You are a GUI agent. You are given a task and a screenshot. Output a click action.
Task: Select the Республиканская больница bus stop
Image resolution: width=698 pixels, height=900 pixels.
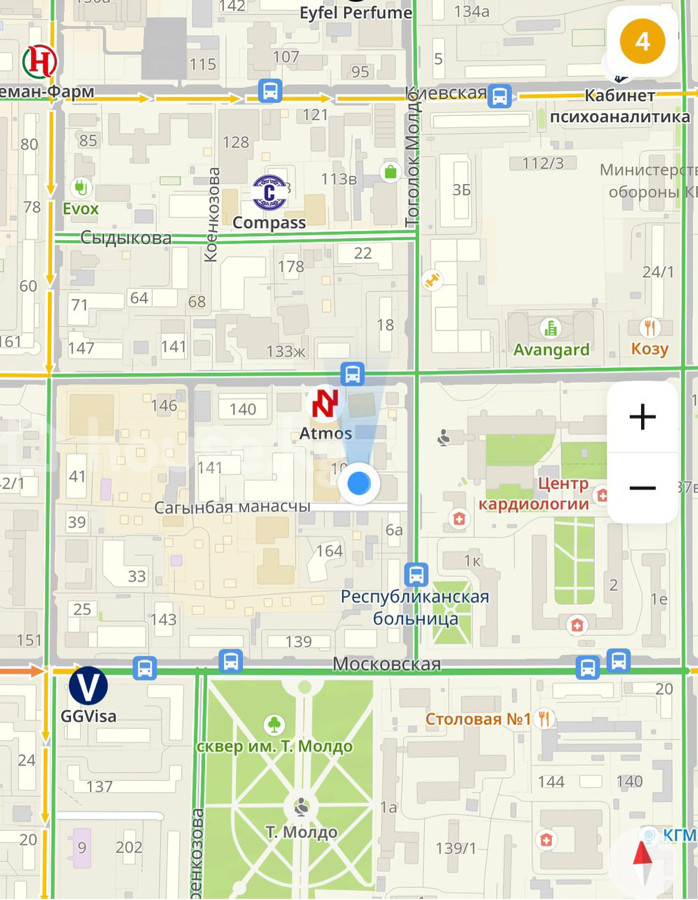coord(416,575)
